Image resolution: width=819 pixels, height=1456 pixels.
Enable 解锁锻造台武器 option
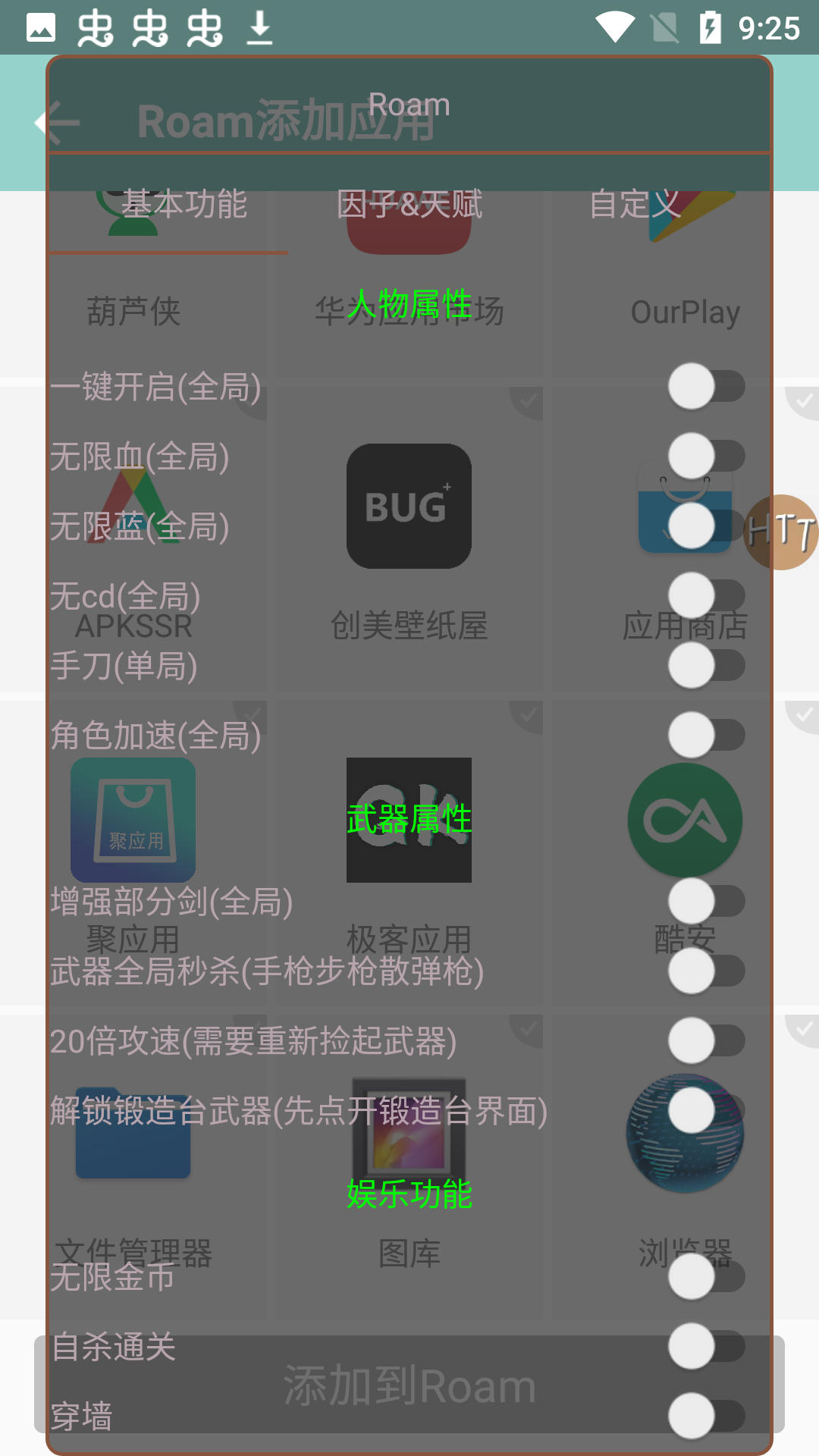coord(707,1111)
